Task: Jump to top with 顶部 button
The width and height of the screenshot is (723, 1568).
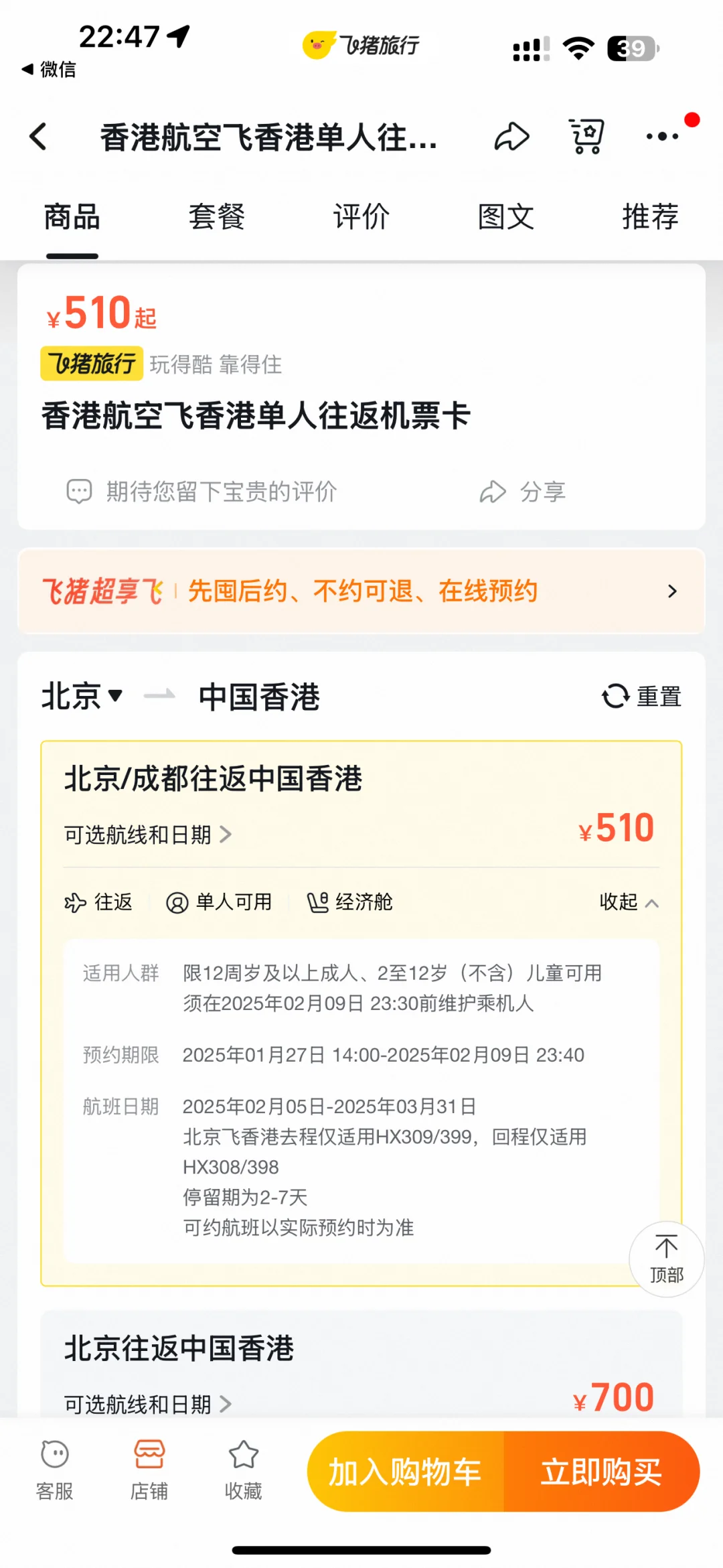Action: (666, 1259)
